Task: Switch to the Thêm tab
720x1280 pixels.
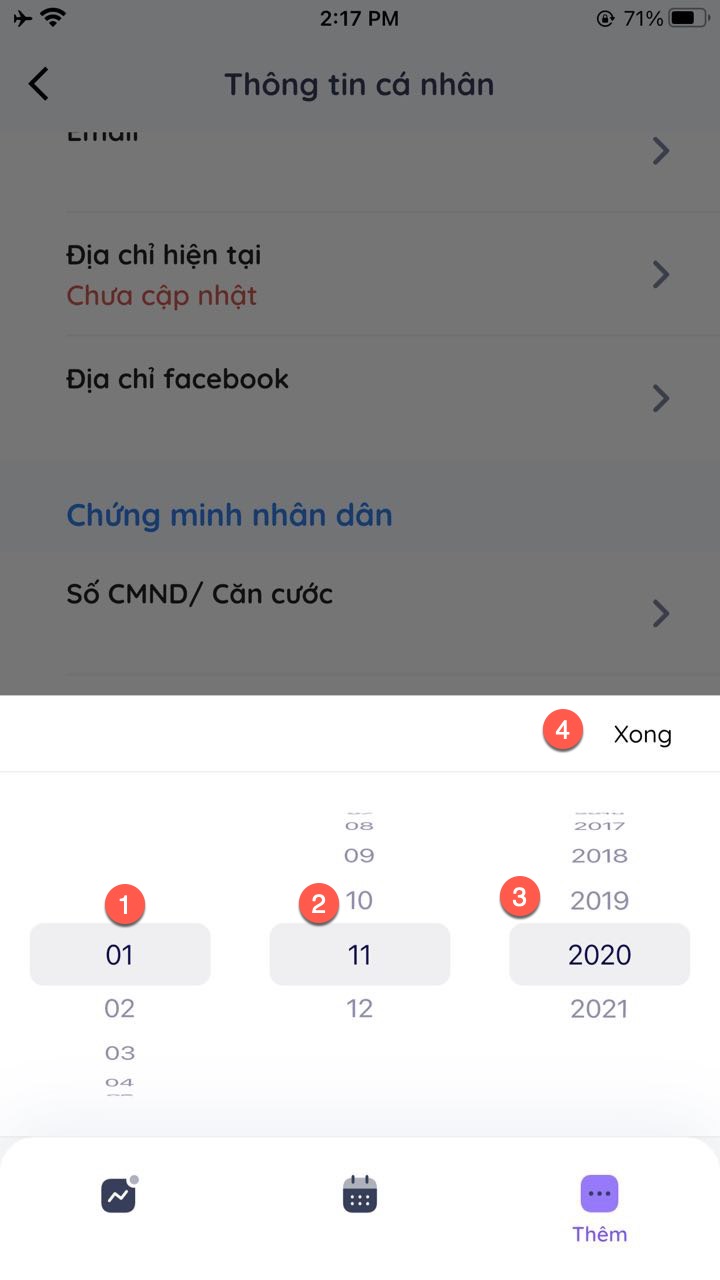Action: (599, 1207)
